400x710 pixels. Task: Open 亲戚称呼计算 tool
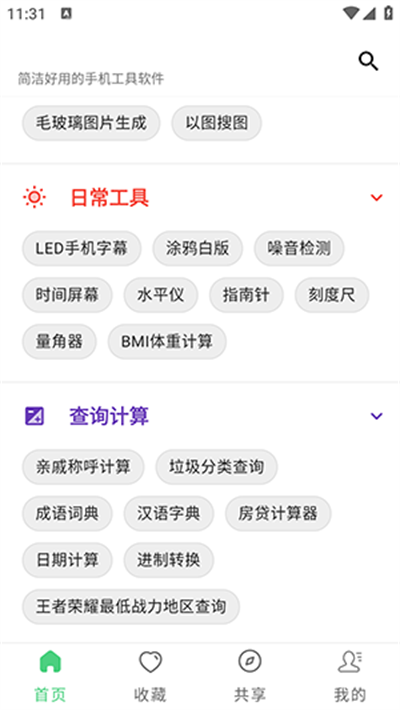coord(83,467)
